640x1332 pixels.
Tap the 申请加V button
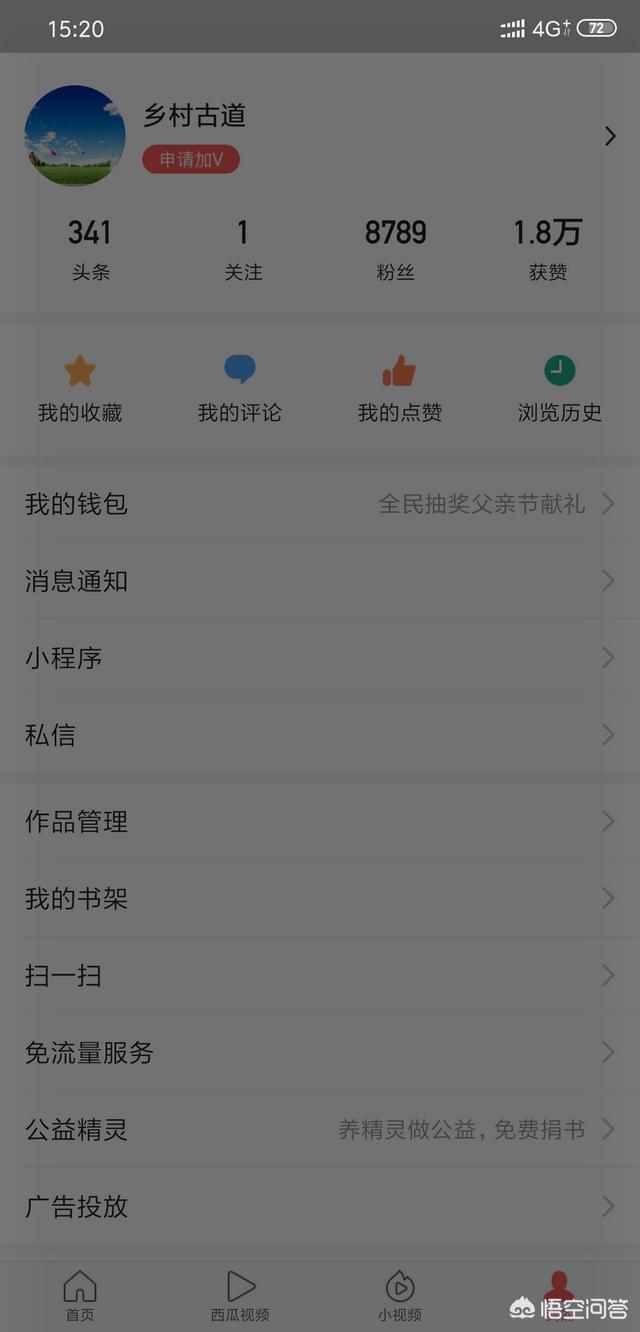point(191,159)
